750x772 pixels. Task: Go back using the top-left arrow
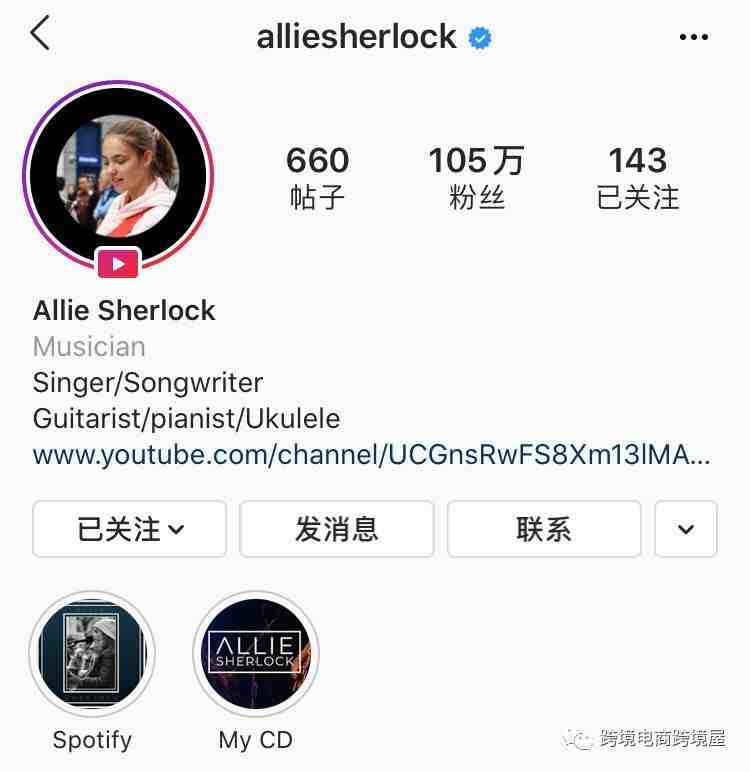40,35
